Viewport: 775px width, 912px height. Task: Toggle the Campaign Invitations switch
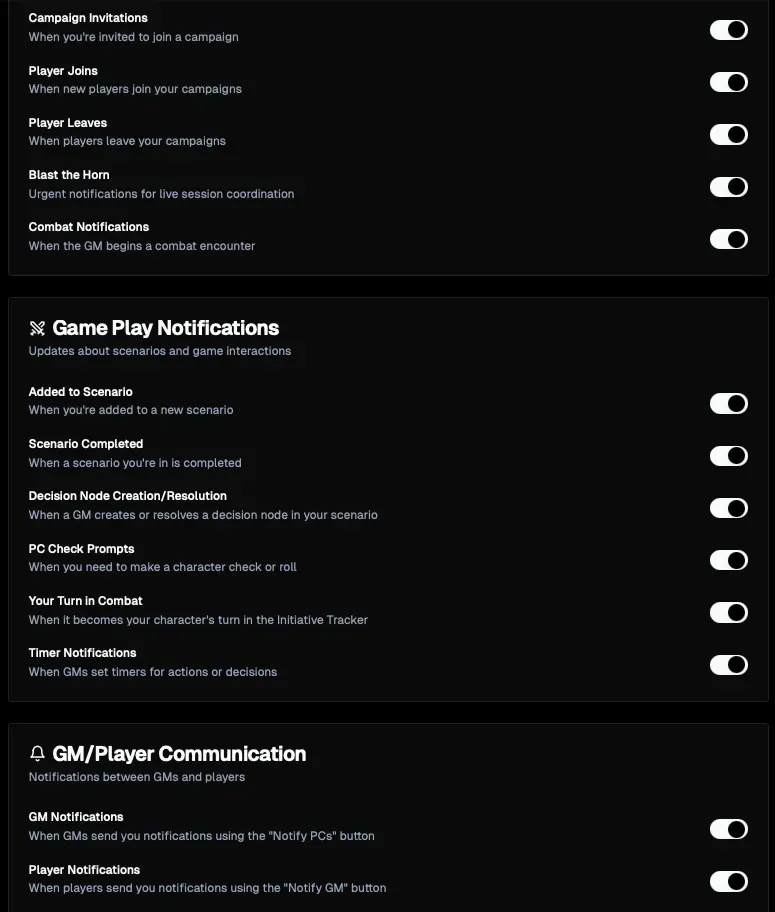(x=728, y=30)
